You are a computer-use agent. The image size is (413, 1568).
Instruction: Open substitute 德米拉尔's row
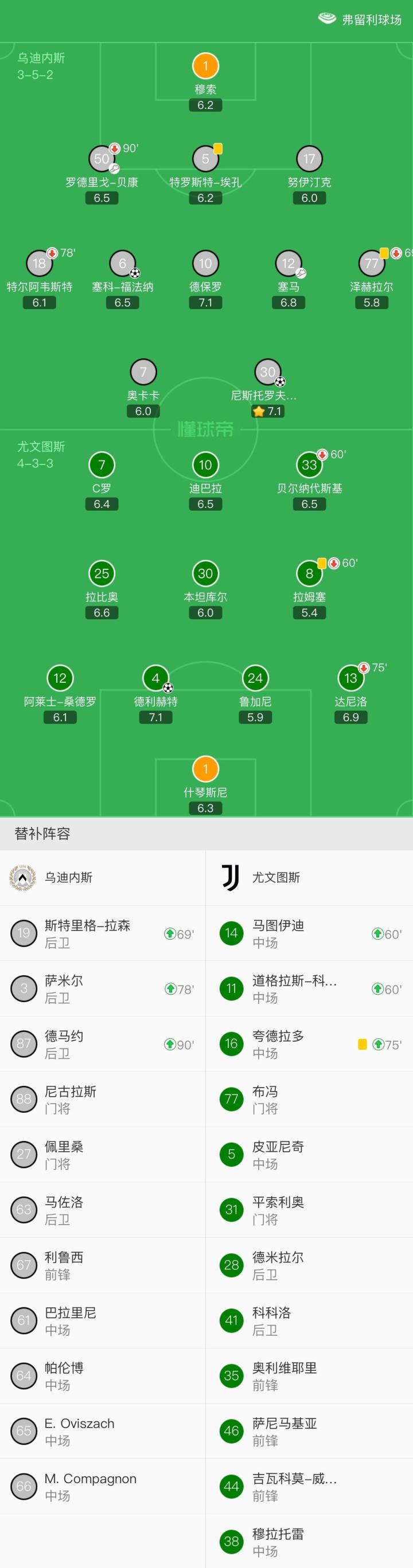[x=309, y=1265]
